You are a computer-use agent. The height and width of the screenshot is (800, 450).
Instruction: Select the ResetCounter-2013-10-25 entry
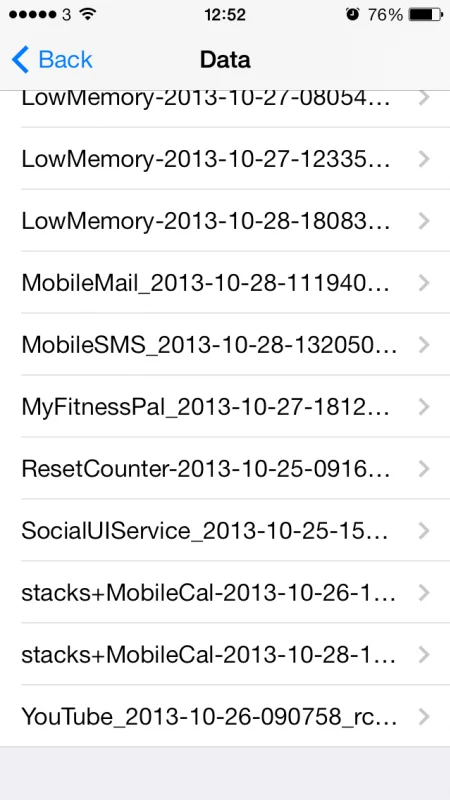pos(225,469)
